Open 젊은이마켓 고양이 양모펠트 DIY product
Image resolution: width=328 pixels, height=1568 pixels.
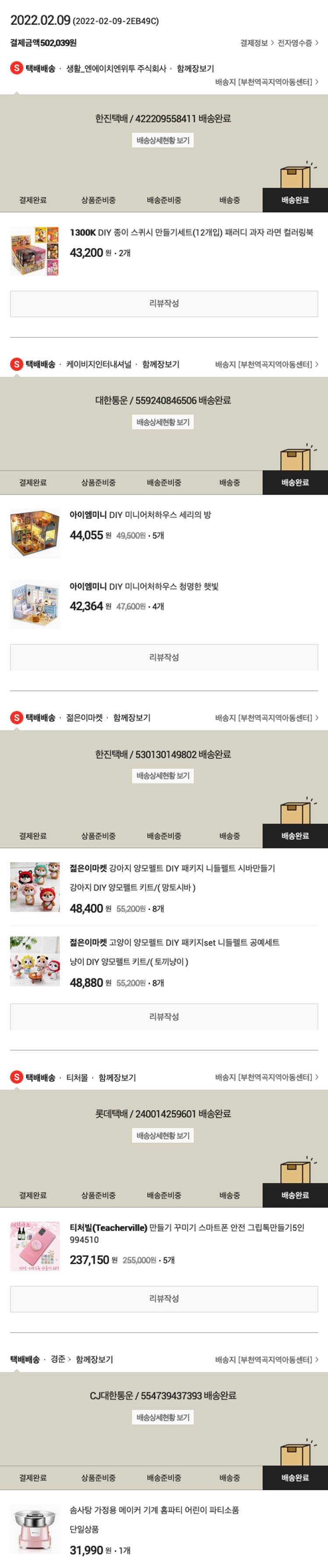point(174,942)
